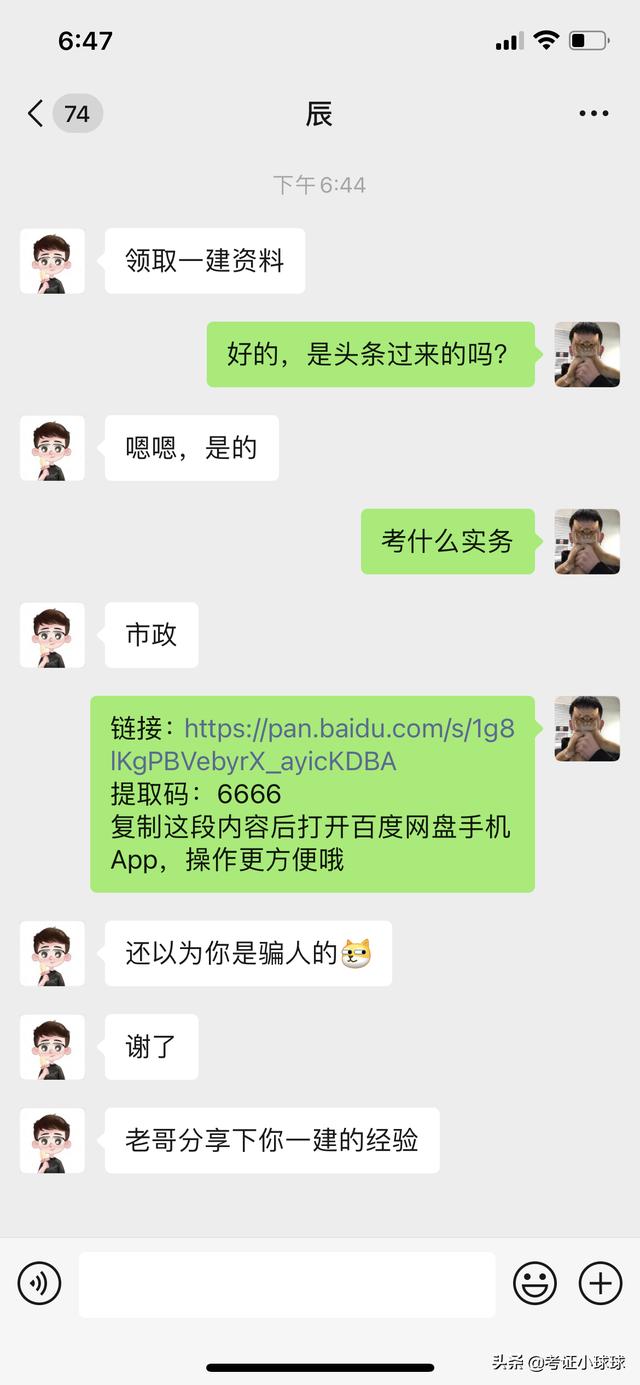Viewport: 640px width, 1385px height.
Task: Open the plus attachment menu
Action: click(x=600, y=1283)
